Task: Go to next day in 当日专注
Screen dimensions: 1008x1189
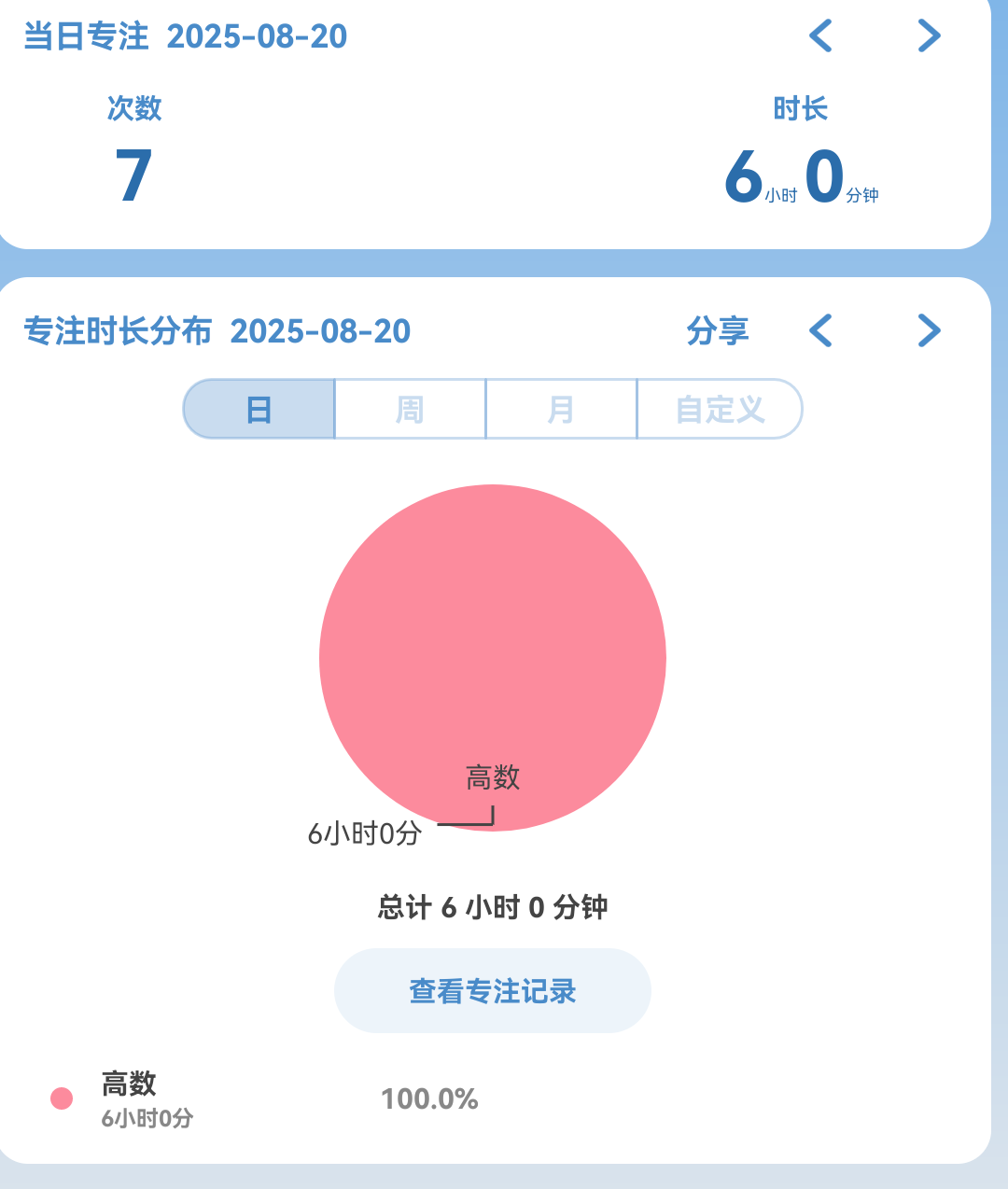Action: [x=929, y=36]
